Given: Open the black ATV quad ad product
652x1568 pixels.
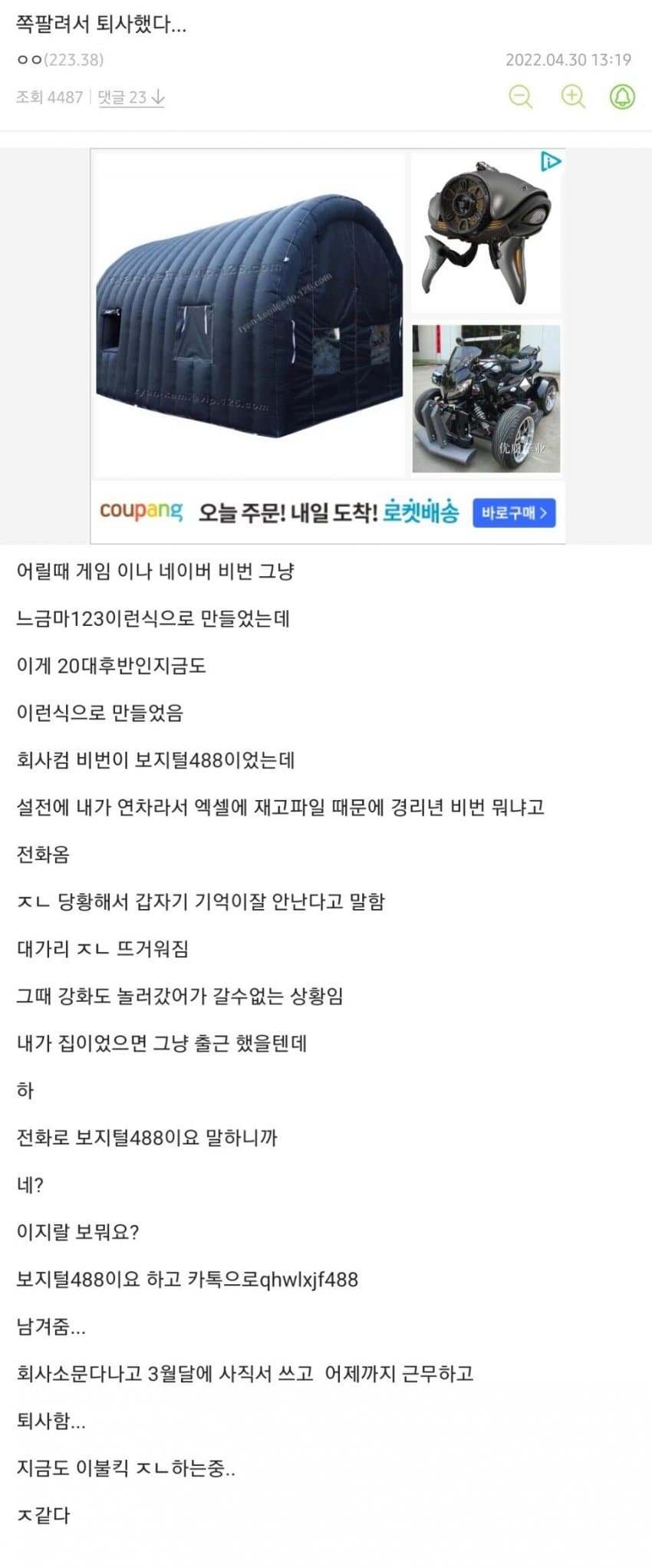Looking at the screenshot, I should pos(486,398).
